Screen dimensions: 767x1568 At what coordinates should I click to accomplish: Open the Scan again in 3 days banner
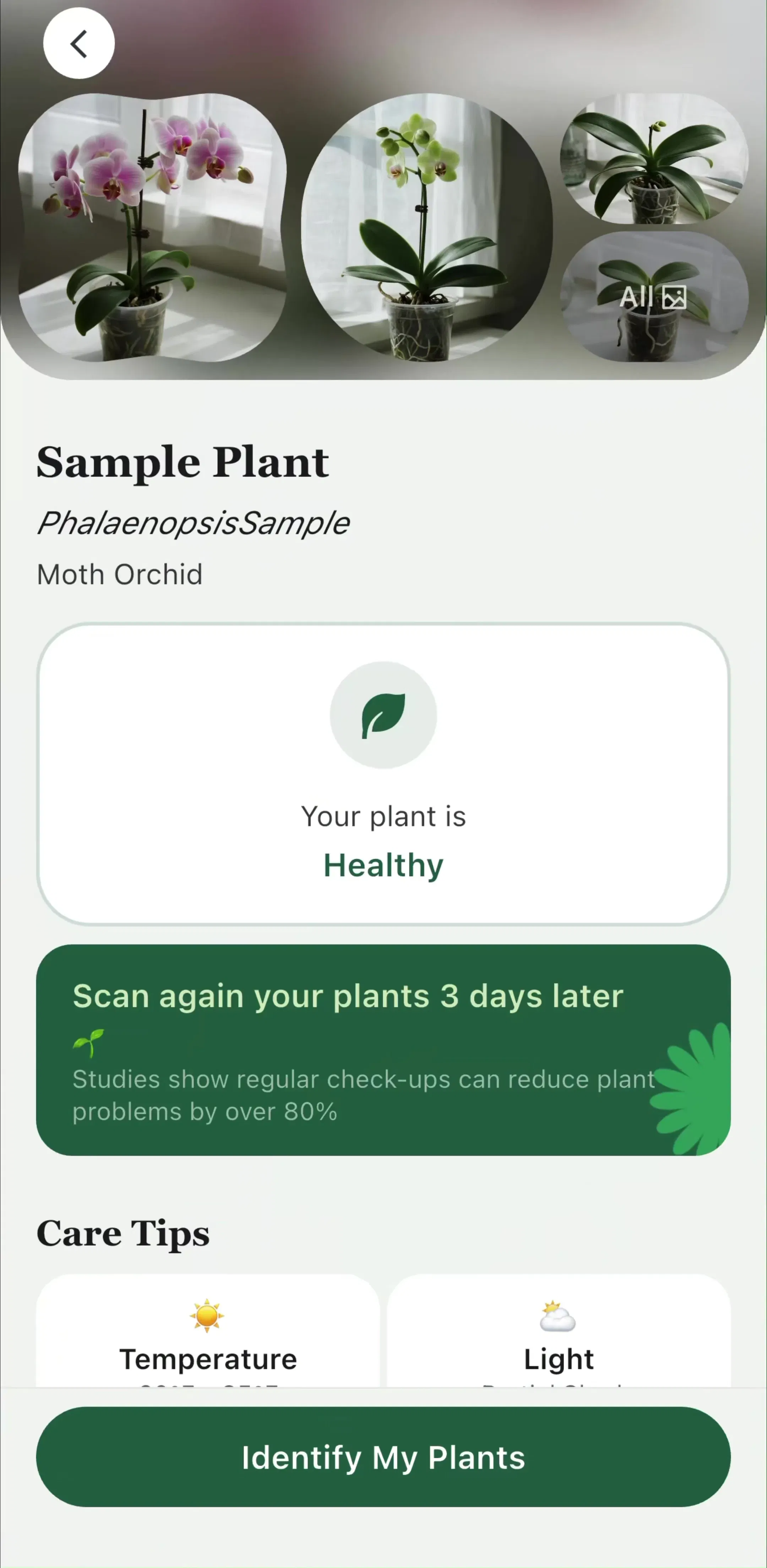[383, 1050]
